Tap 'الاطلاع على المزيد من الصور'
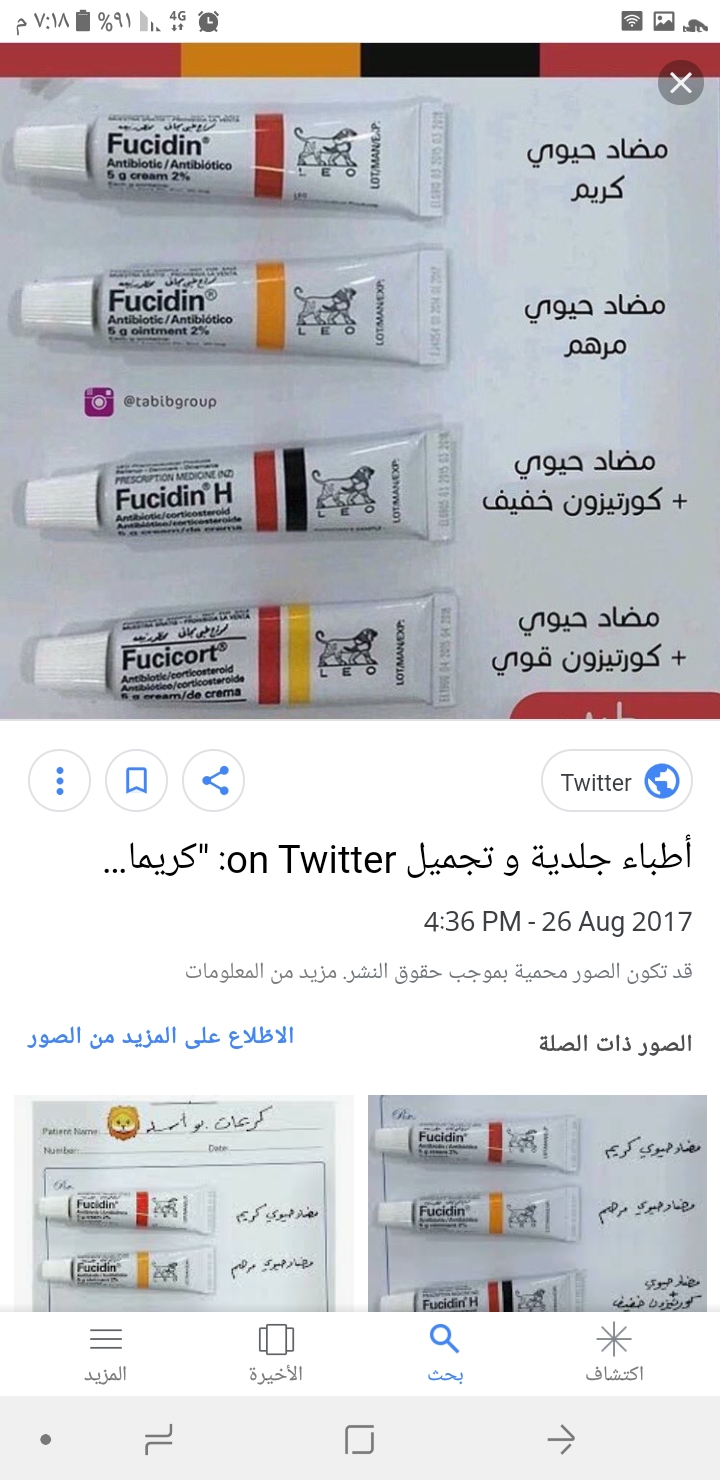Screen dimensions: 720x1480 (x=160, y=1036)
